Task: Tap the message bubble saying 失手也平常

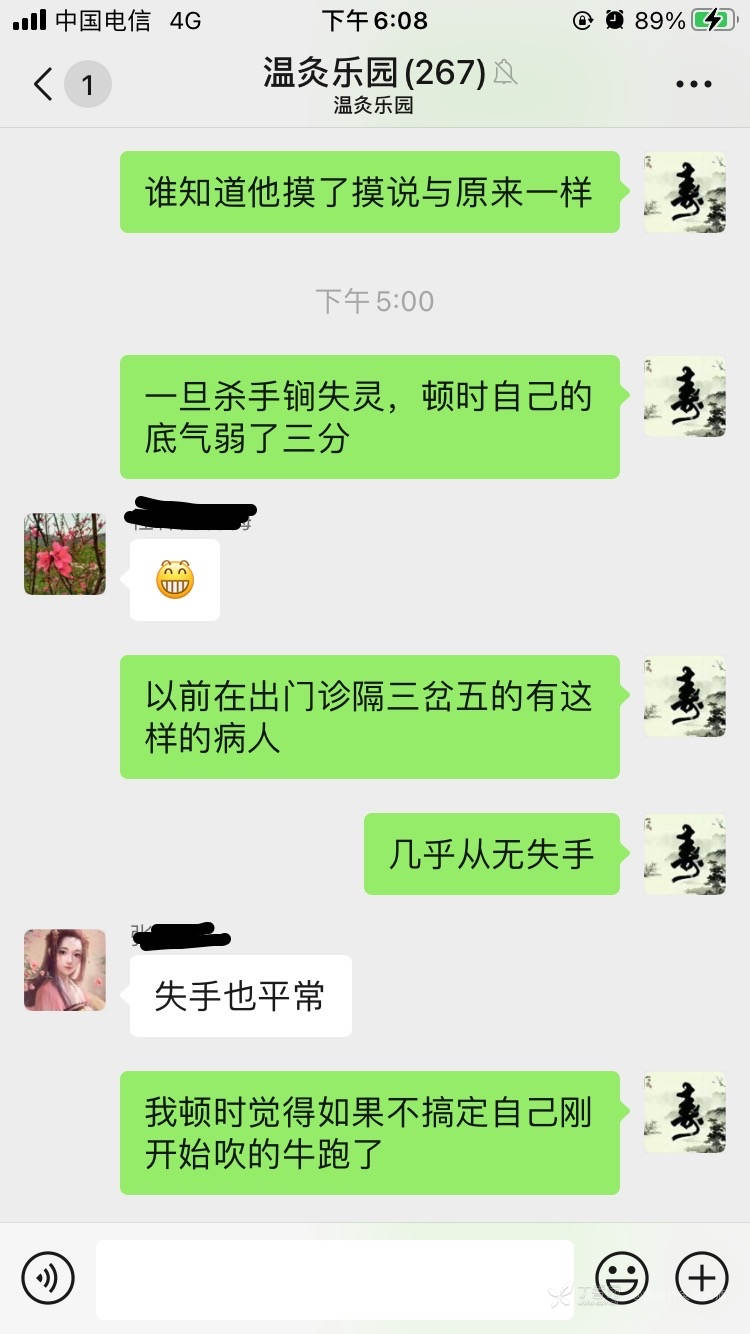Action: 239,995
